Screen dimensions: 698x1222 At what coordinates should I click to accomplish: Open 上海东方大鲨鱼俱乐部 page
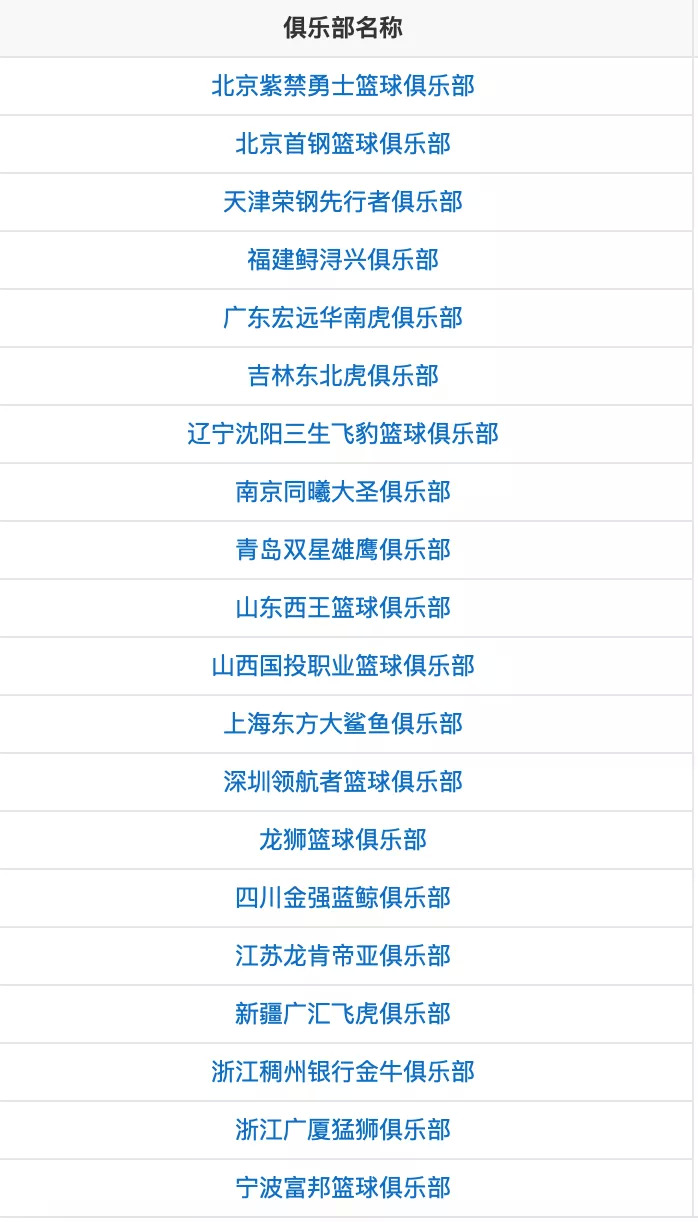pyautogui.click(x=343, y=724)
